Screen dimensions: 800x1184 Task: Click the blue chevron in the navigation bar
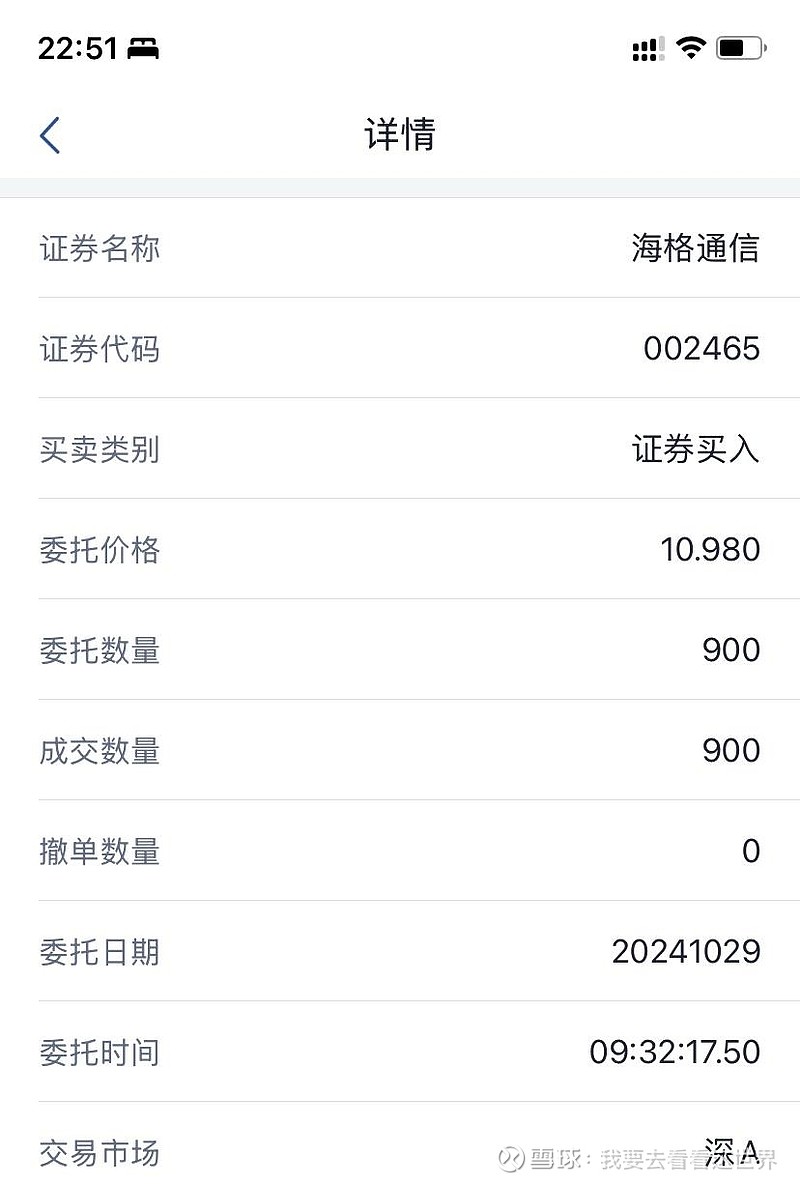pyautogui.click(x=48, y=133)
